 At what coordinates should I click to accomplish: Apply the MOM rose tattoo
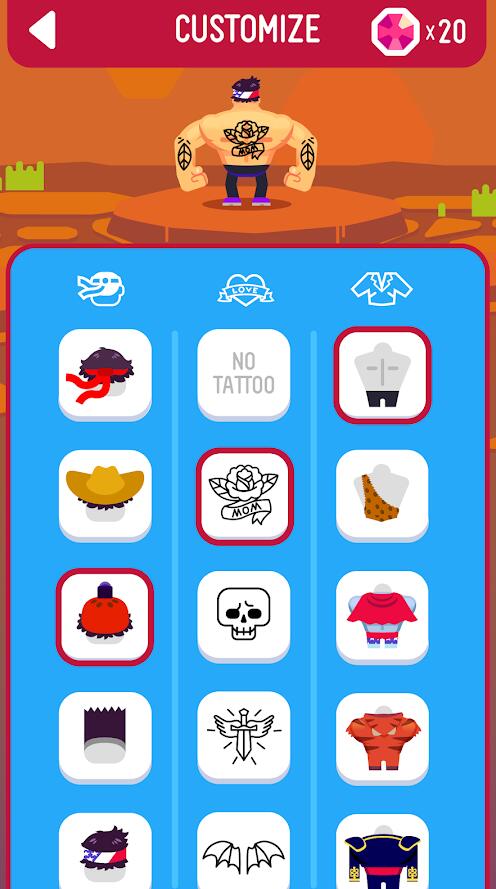coord(244,496)
